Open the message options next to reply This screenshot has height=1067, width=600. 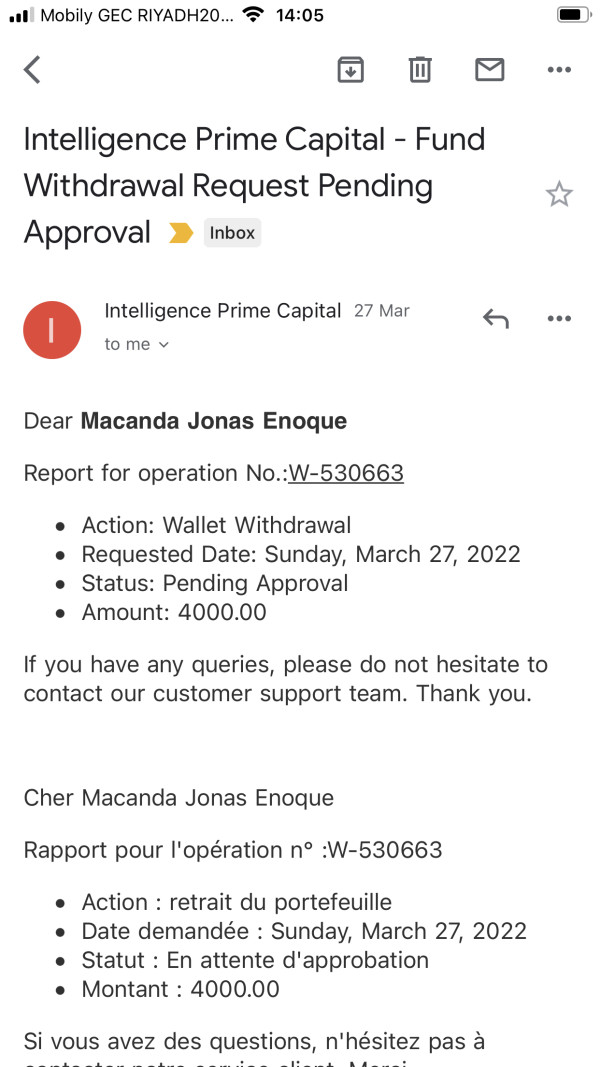(x=559, y=318)
